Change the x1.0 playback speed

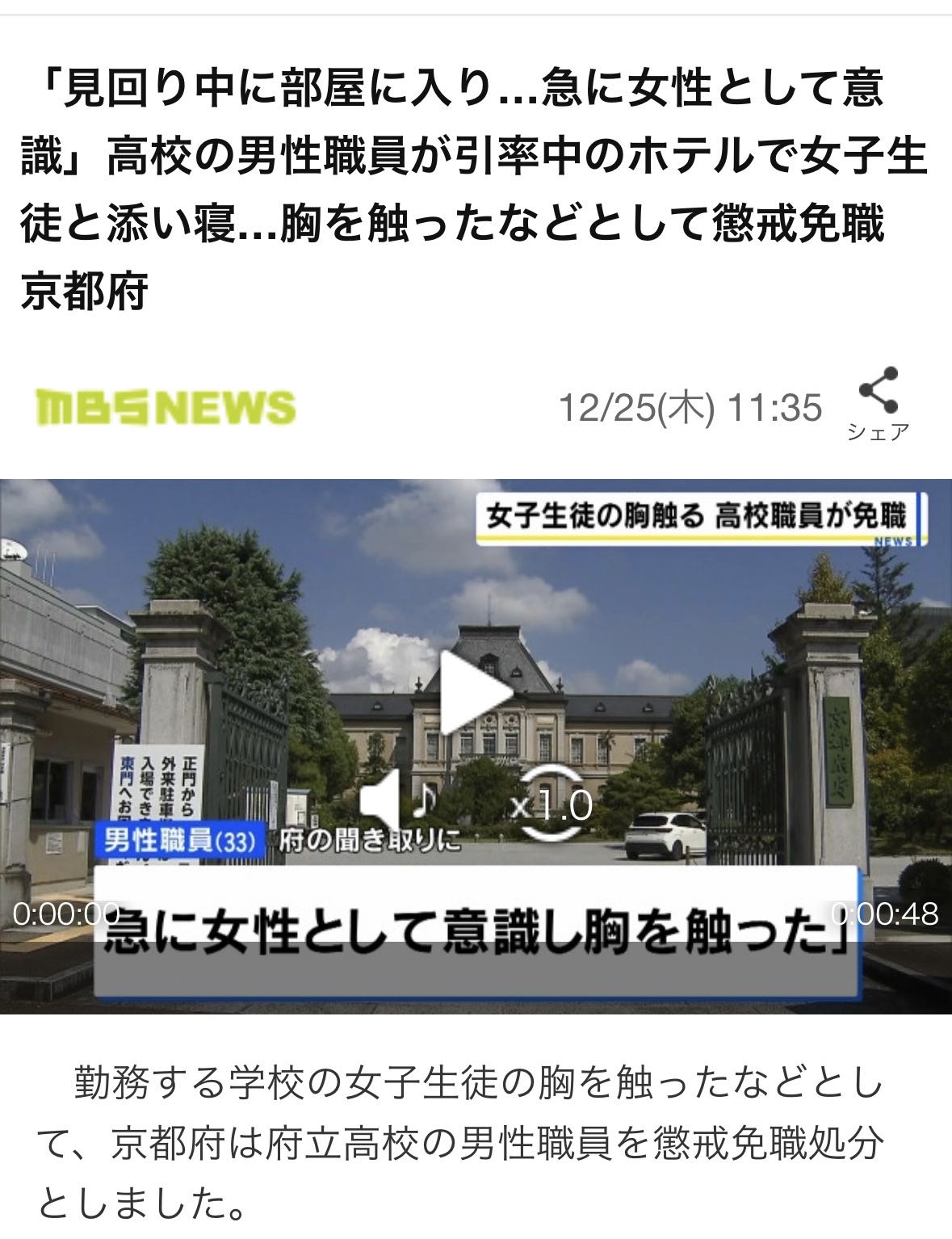(x=553, y=804)
